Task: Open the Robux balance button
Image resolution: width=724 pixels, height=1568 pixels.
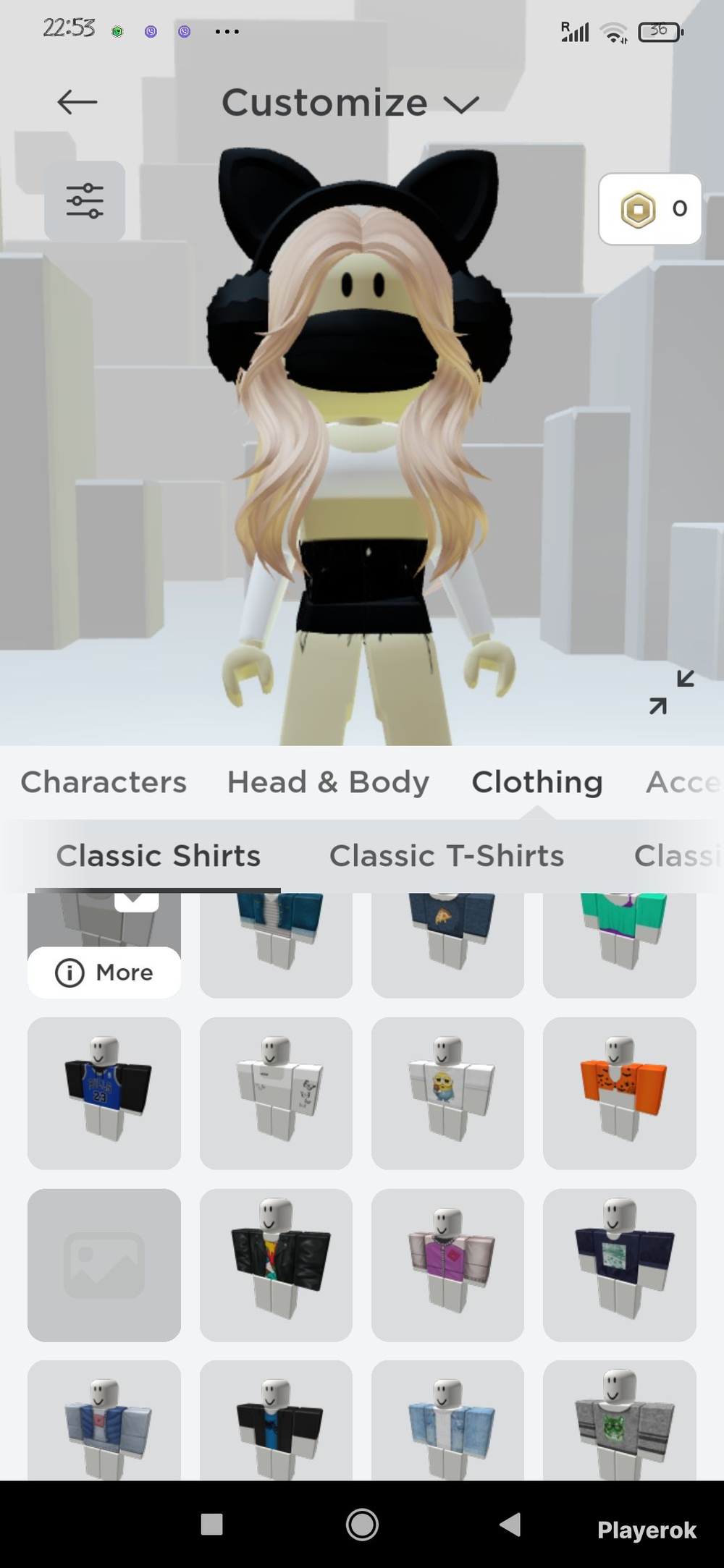Action: 649,209
